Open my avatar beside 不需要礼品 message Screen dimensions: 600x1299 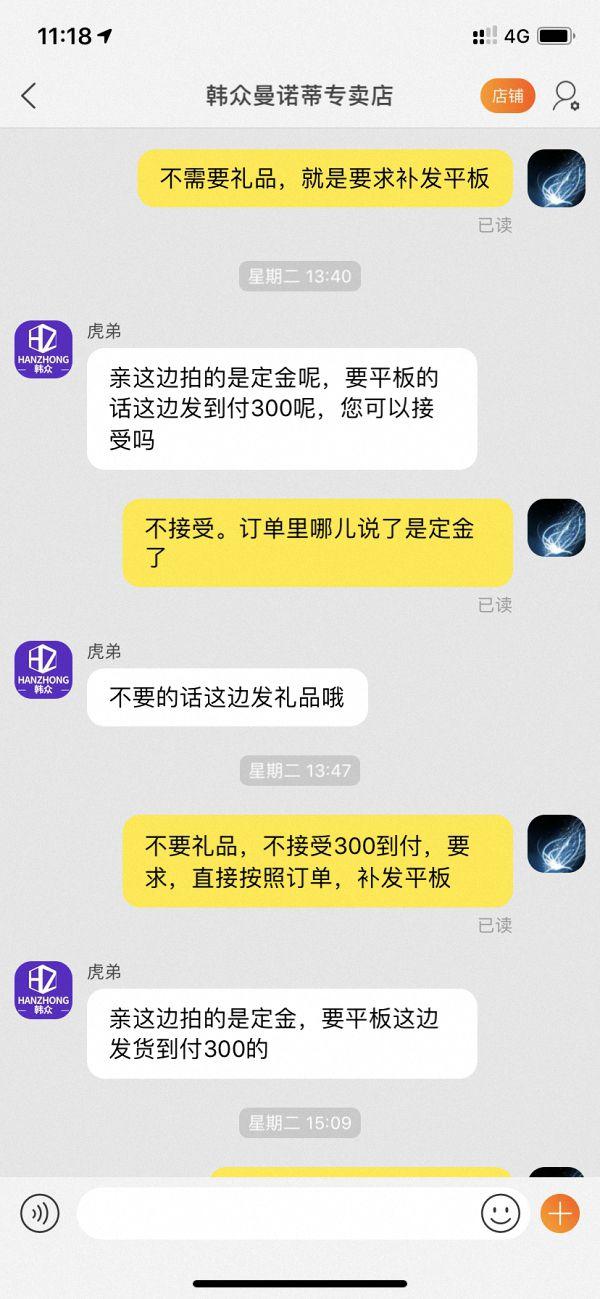point(556,179)
